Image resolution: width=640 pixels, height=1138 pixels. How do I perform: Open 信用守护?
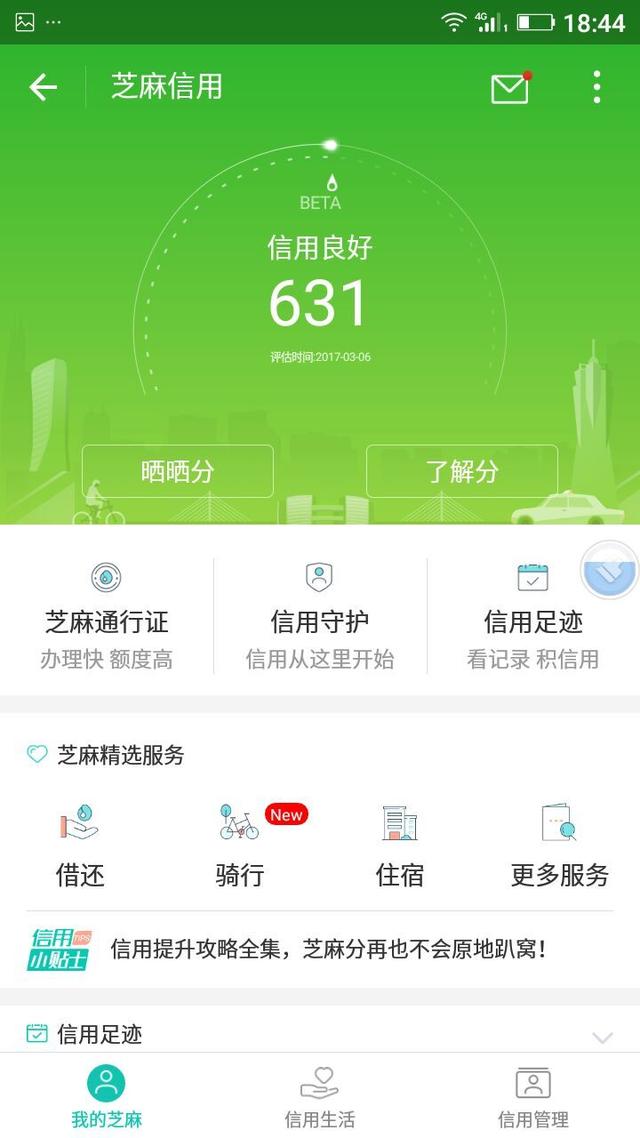(320, 617)
